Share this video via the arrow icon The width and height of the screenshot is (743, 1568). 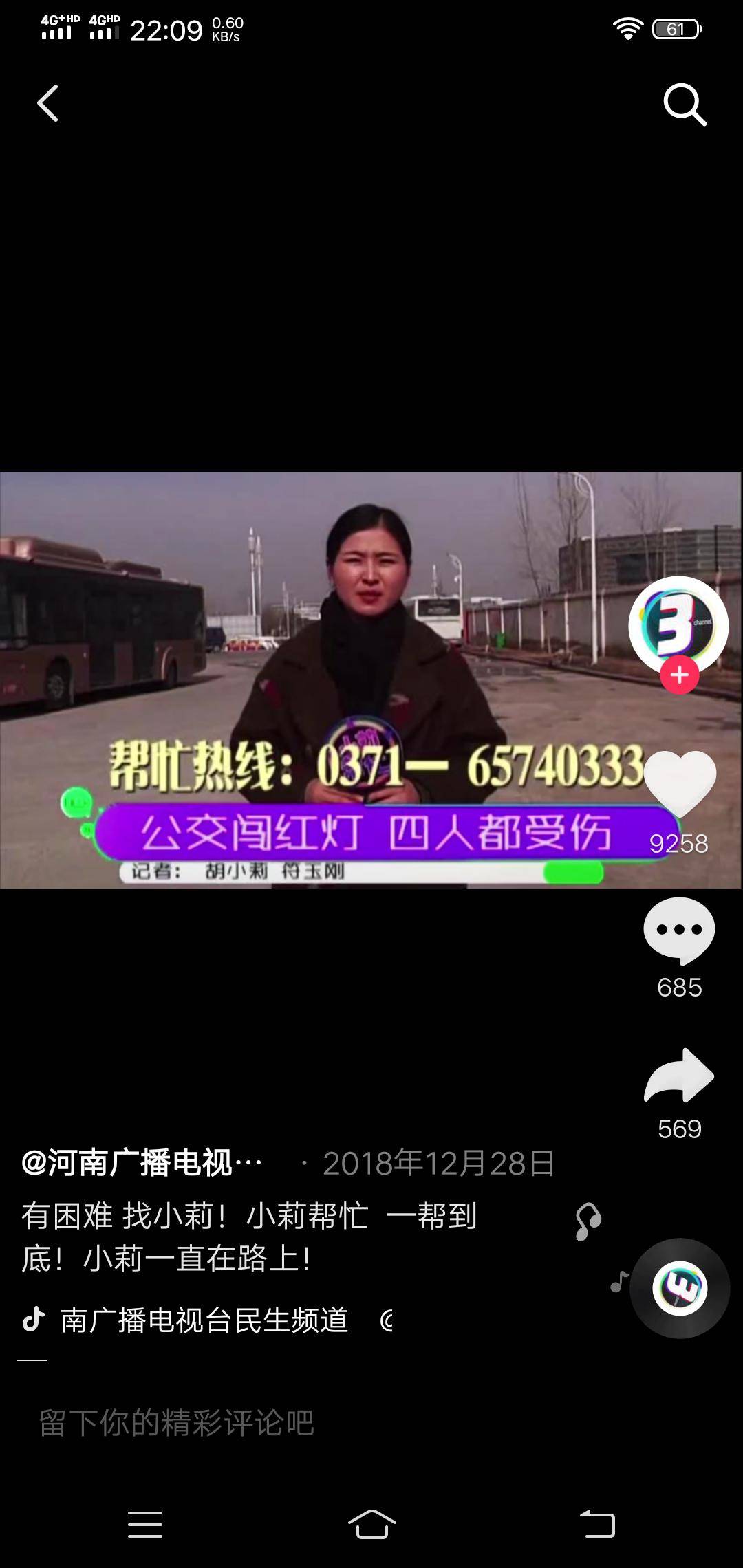coord(679,1076)
